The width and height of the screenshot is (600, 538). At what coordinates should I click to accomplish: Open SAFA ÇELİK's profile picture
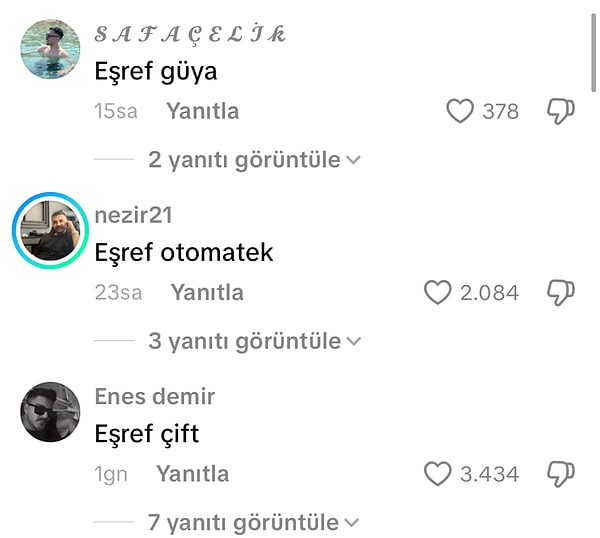[x=50, y=49]
